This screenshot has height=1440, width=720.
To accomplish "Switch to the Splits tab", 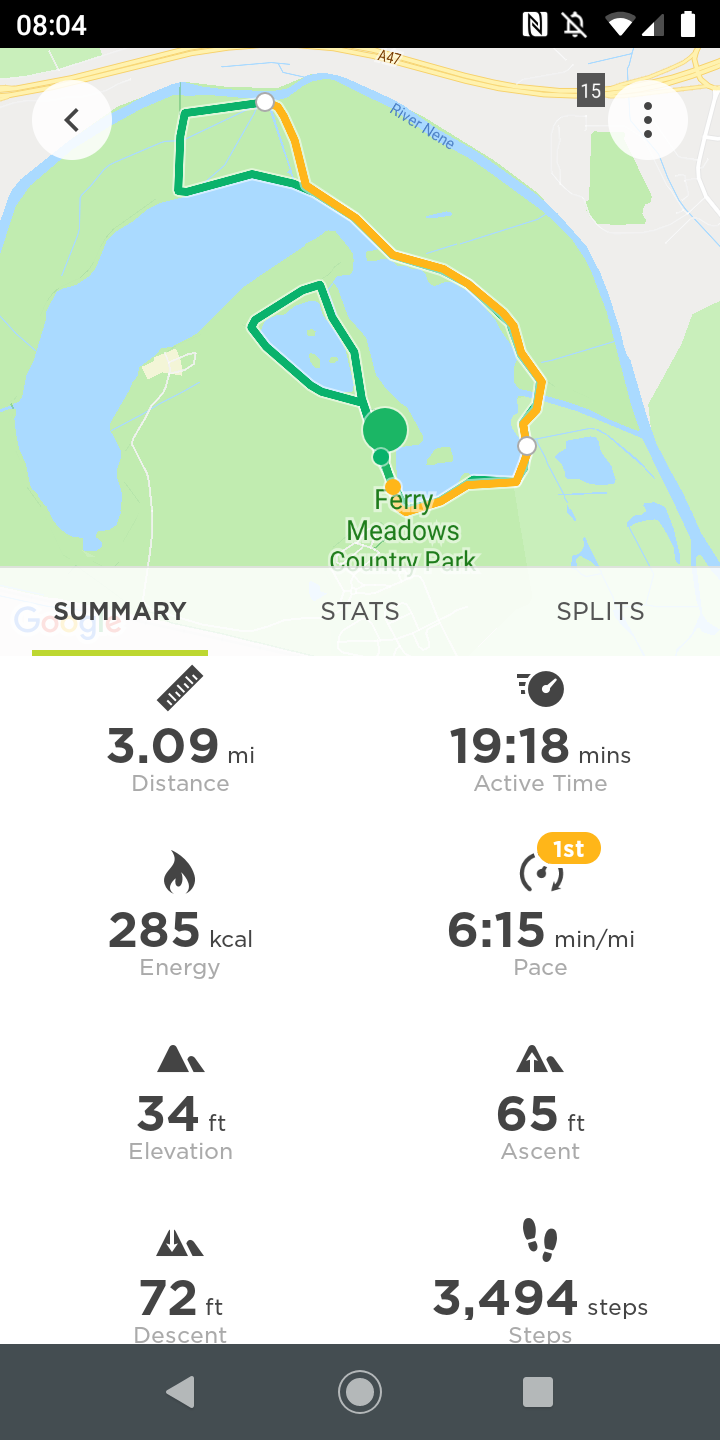I will tap(600, 612).
